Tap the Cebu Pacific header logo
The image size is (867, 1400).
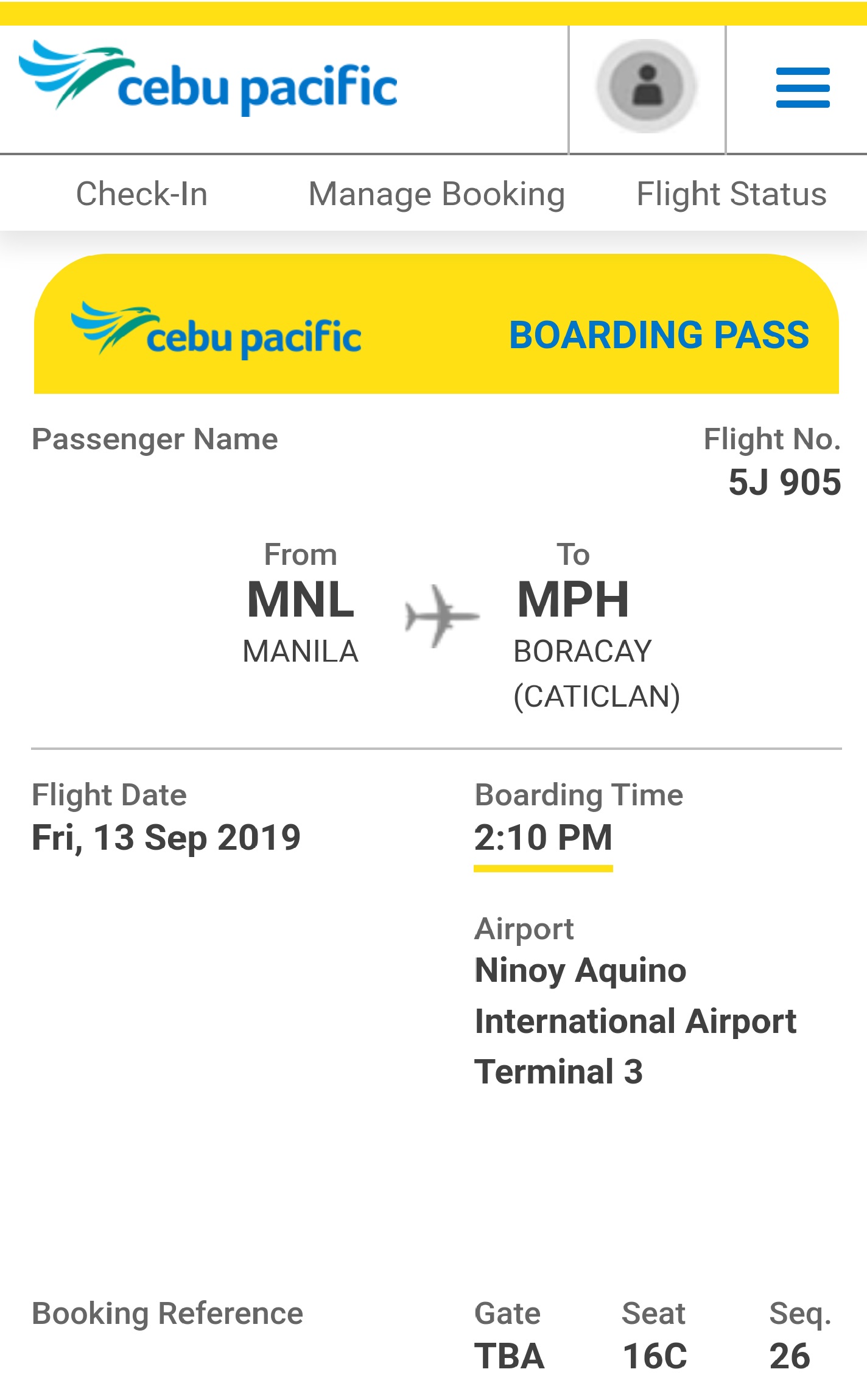pos(208,80)
